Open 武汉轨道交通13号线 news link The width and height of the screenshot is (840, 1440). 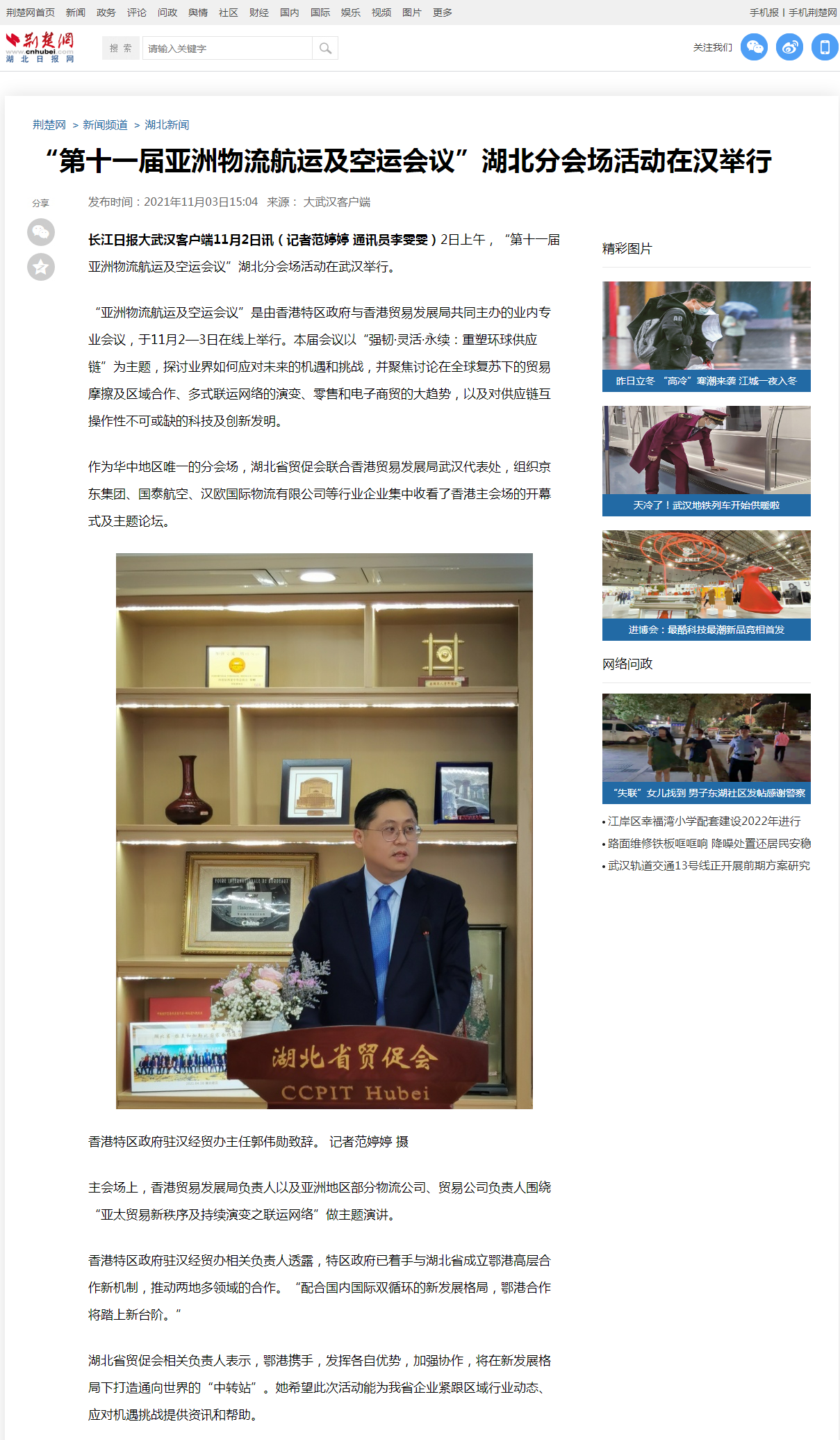(709, 866)
